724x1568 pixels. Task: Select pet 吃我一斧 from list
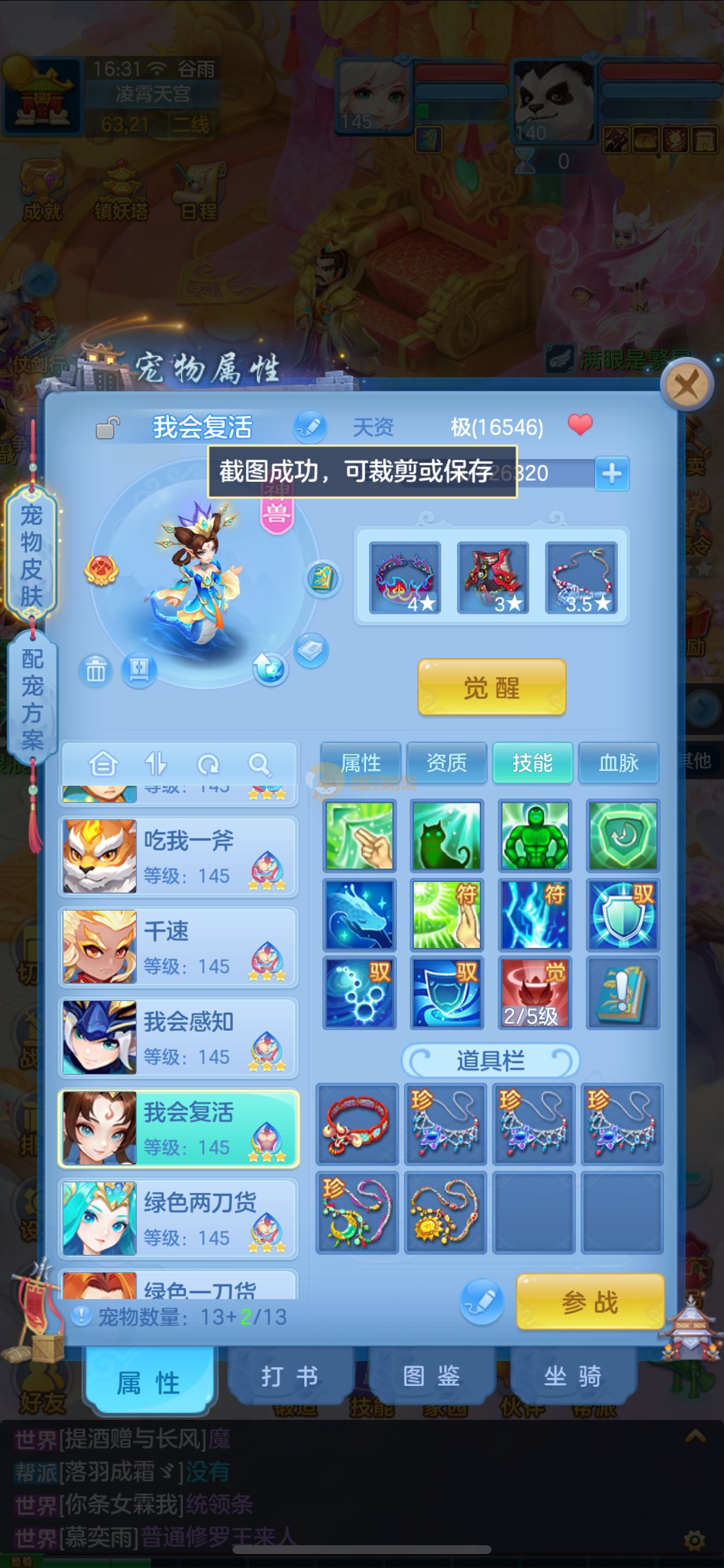[x=178, y=856]
